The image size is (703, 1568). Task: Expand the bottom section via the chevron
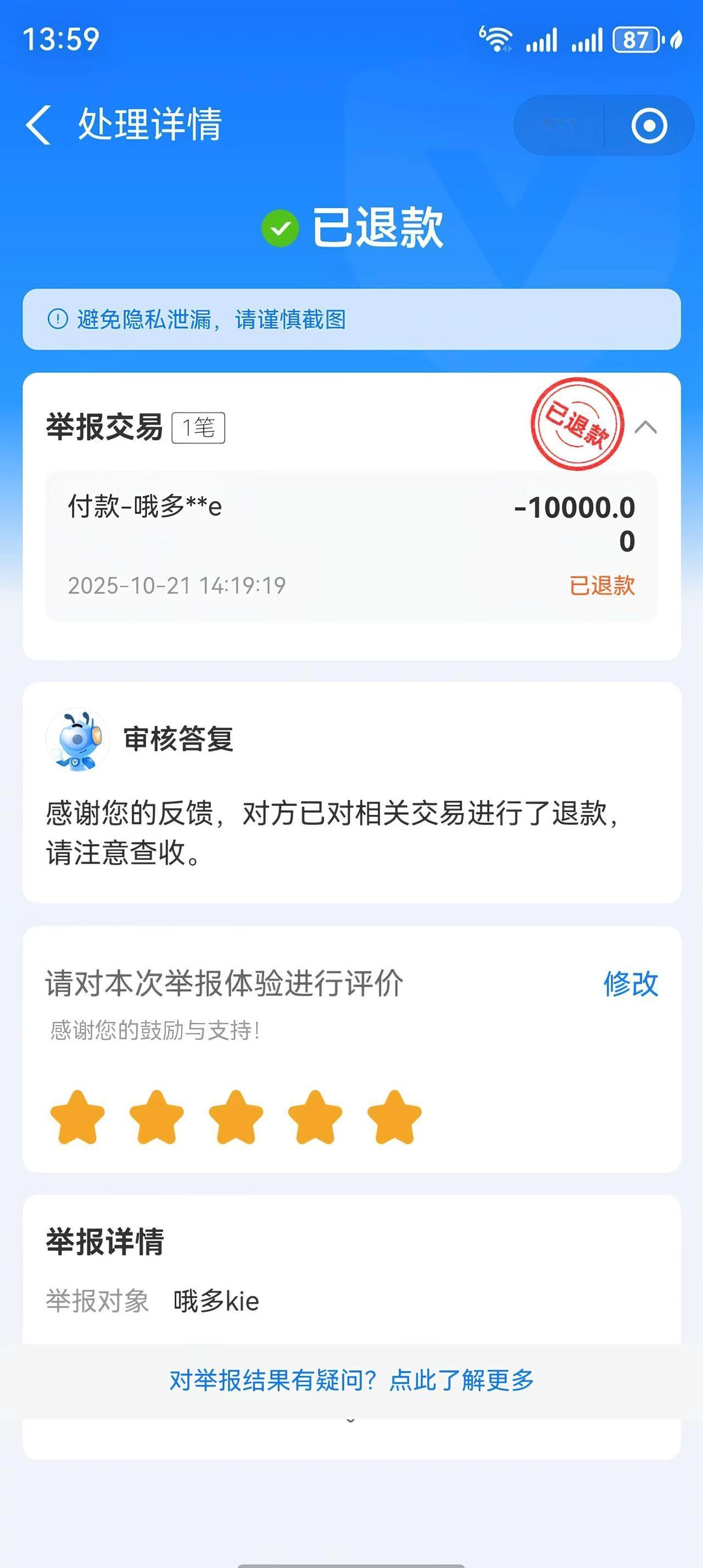(351, 1421)
